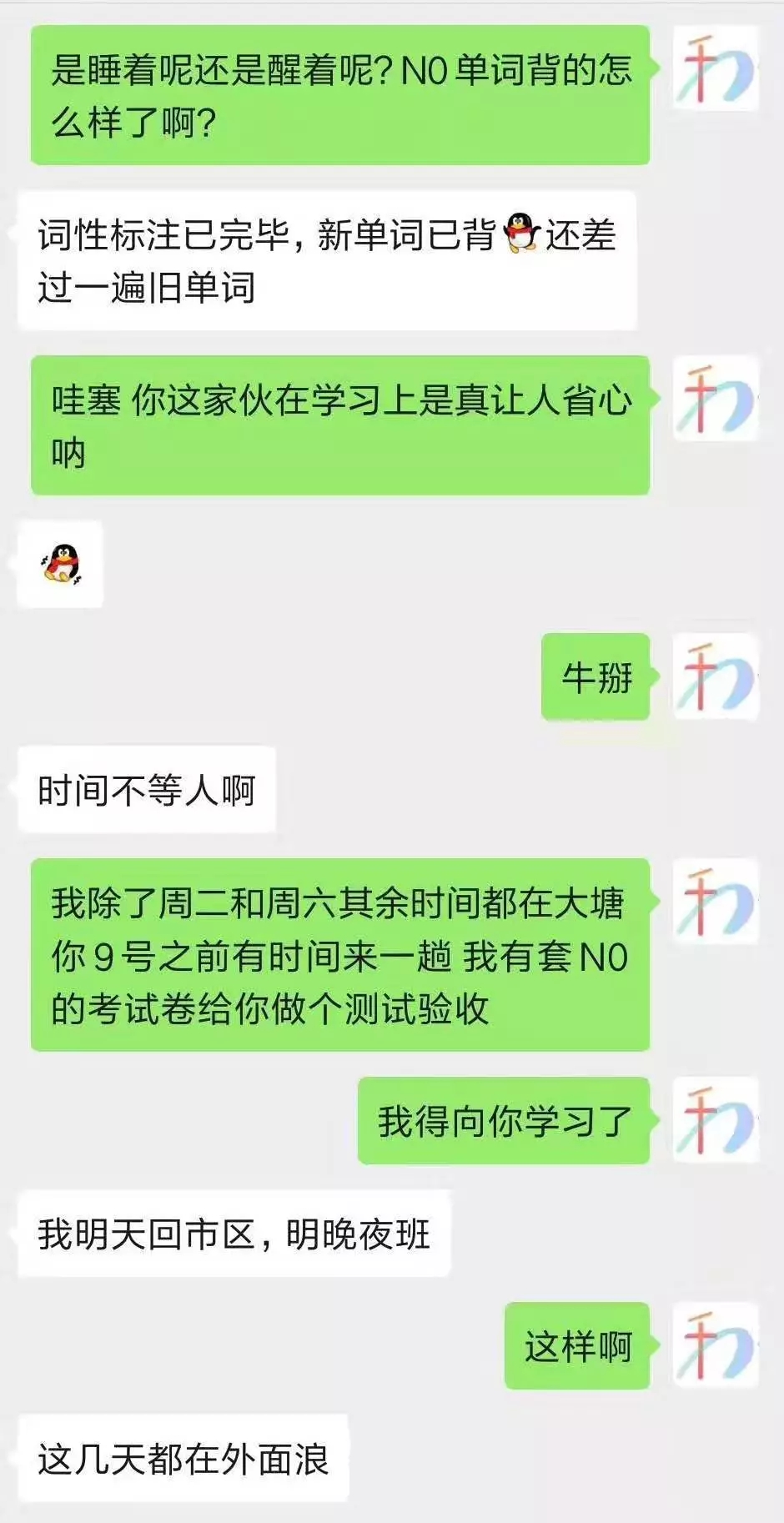This screenshot has width=784, height=1523.
Task: Tap avatar next to "这样啊" message
Action: [716, 1345]
